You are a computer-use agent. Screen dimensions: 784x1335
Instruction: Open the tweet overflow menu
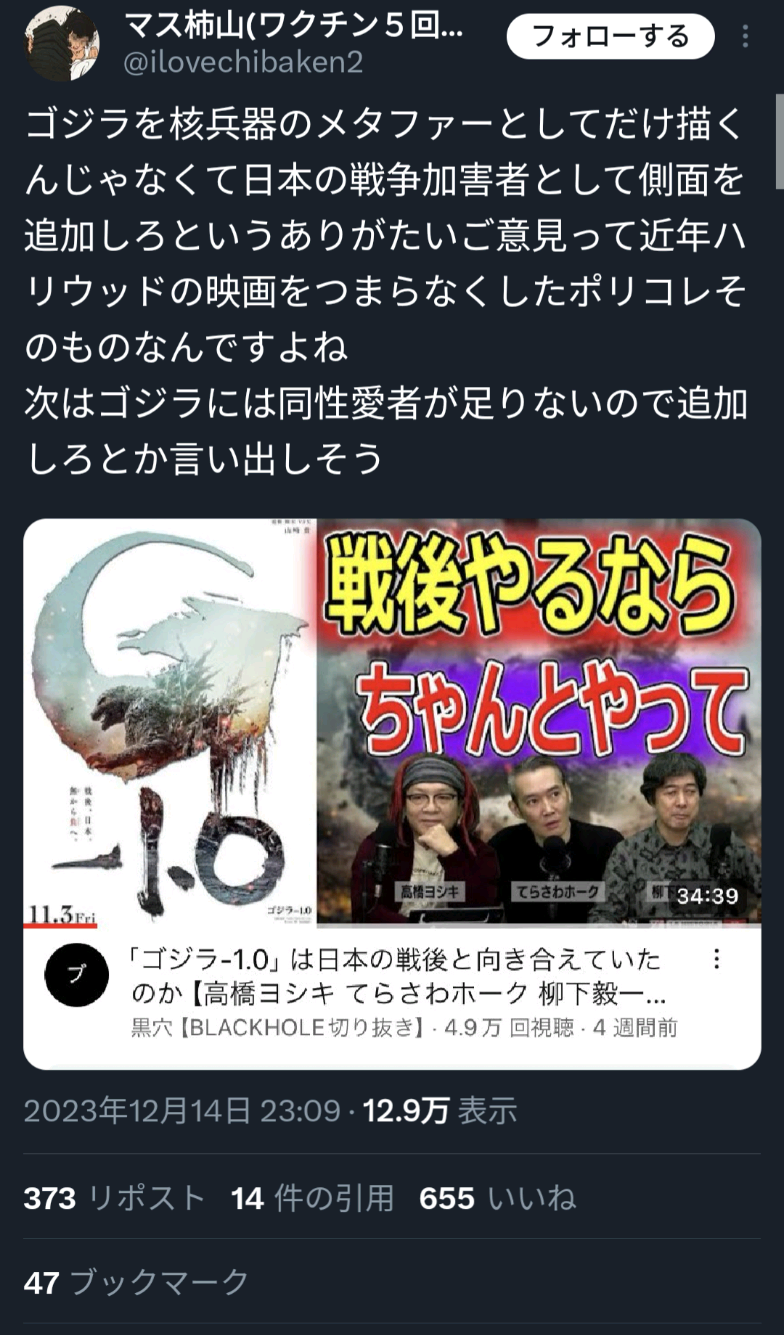(x=745, y=38)
